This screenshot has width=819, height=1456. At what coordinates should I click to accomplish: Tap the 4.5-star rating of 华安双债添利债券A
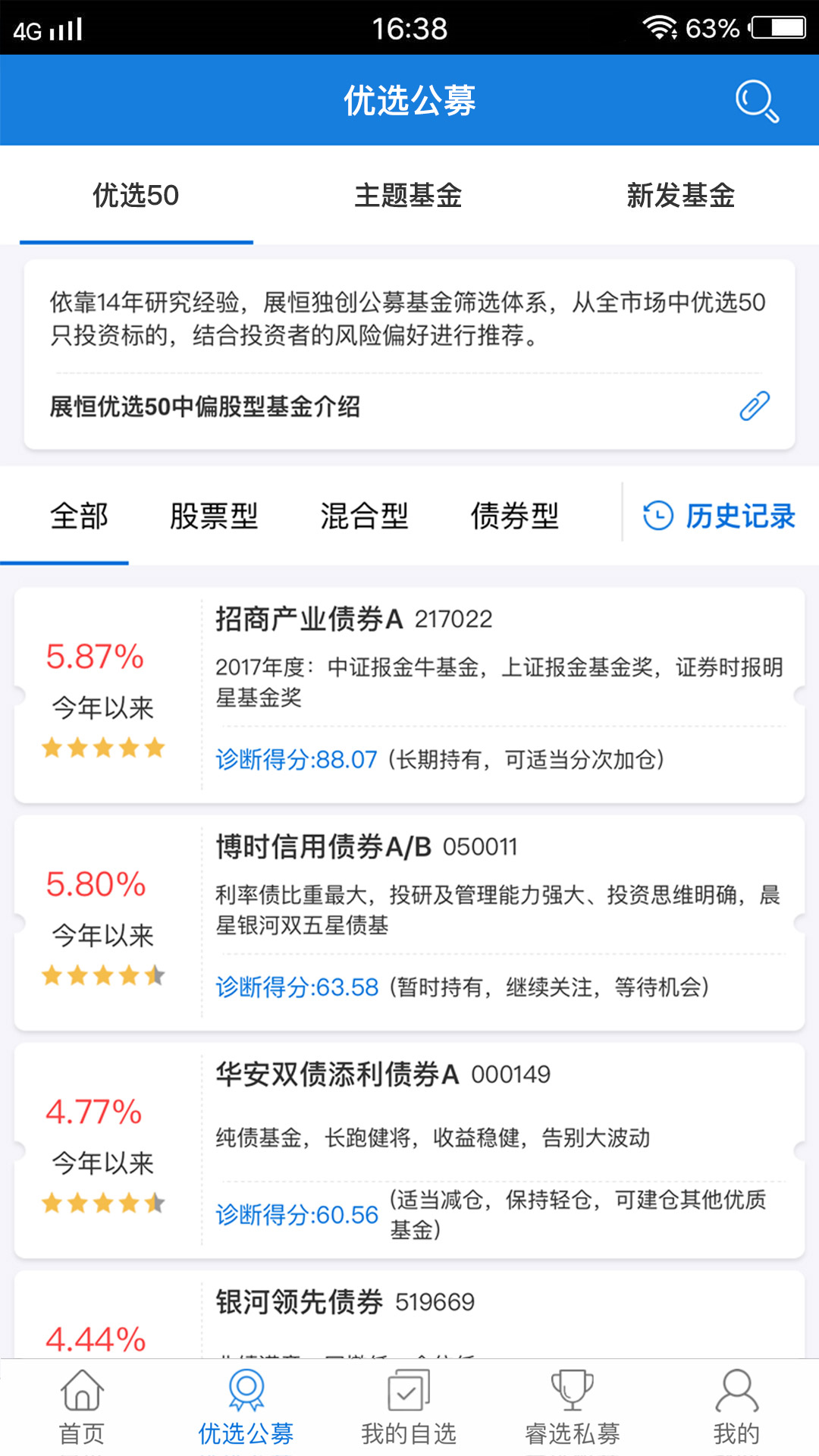[x=104, y=1203]
